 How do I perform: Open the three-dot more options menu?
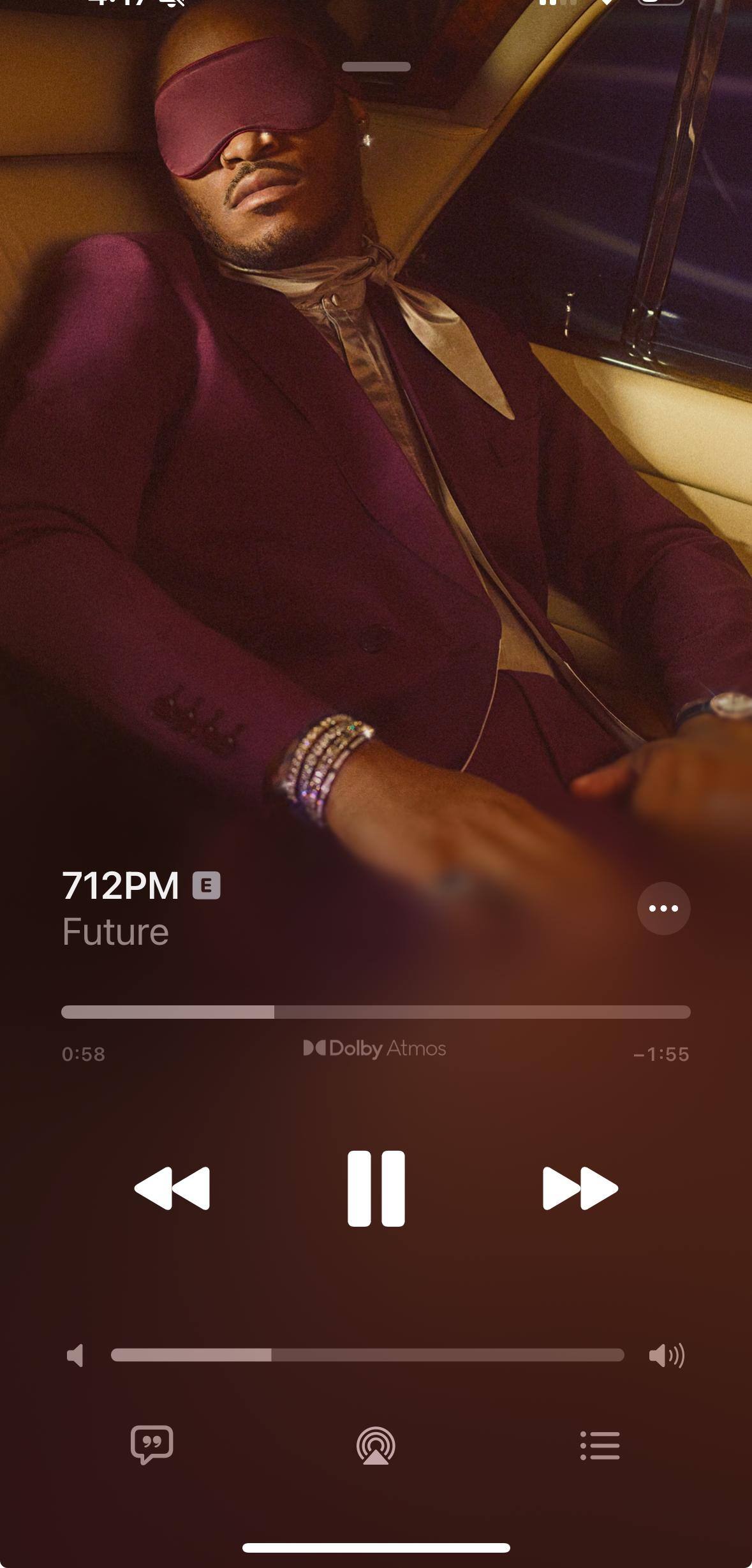point(663,908)
